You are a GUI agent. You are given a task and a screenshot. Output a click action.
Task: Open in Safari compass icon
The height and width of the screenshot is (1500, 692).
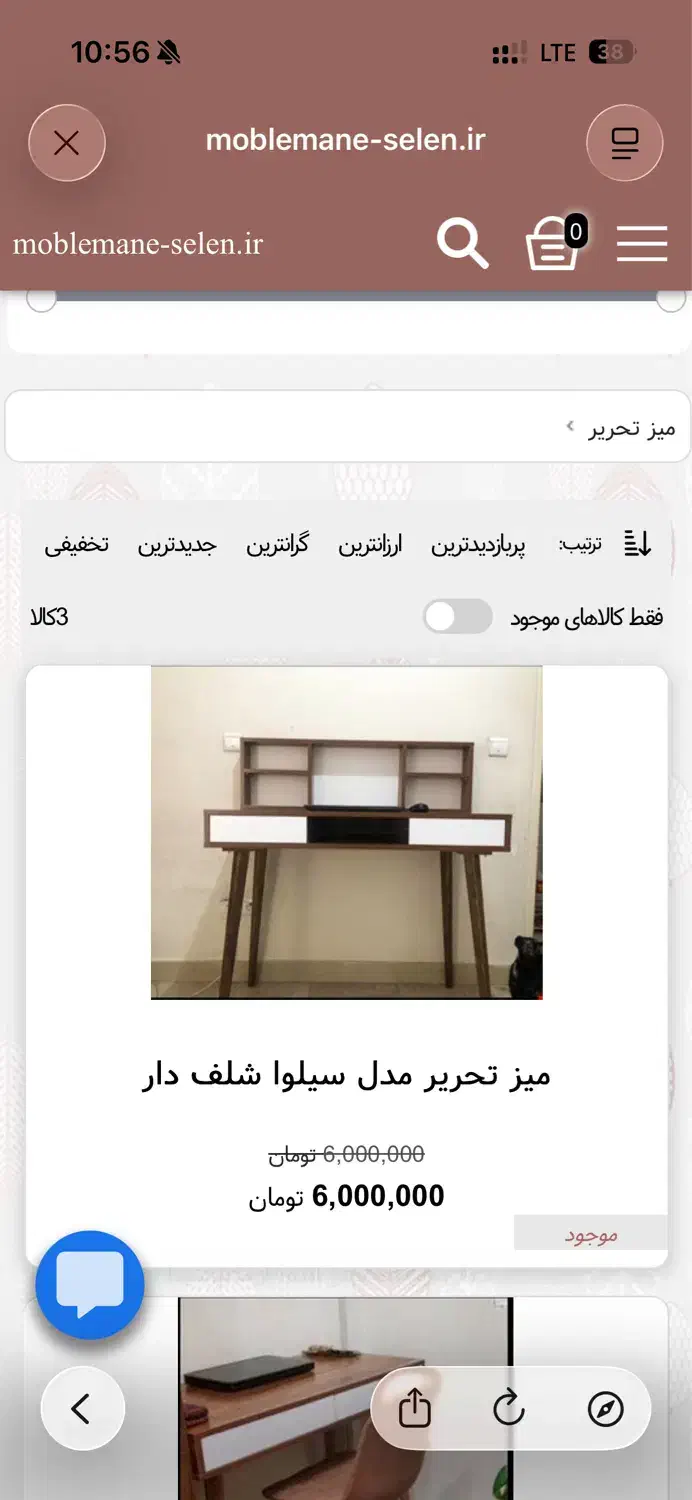click(605, 1409)
